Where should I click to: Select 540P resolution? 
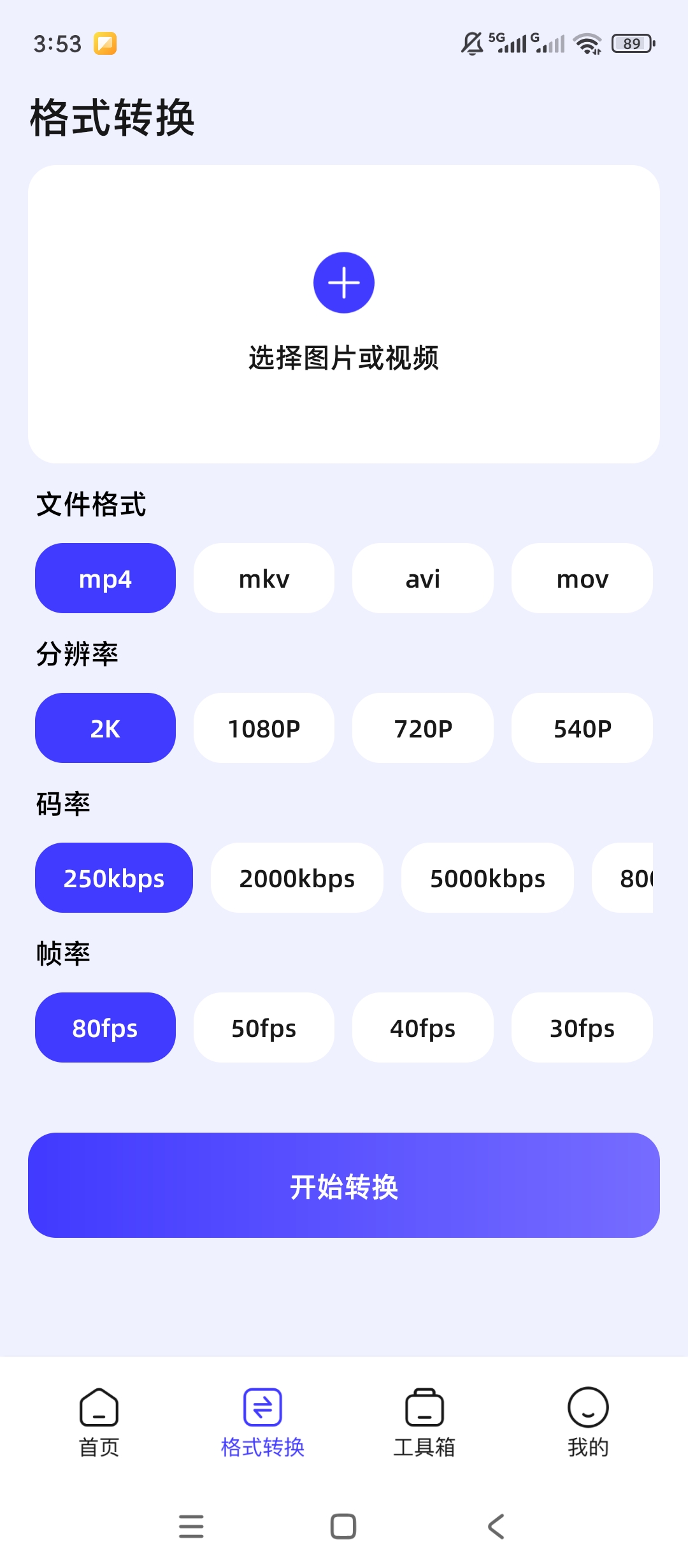tap(582, 728)
